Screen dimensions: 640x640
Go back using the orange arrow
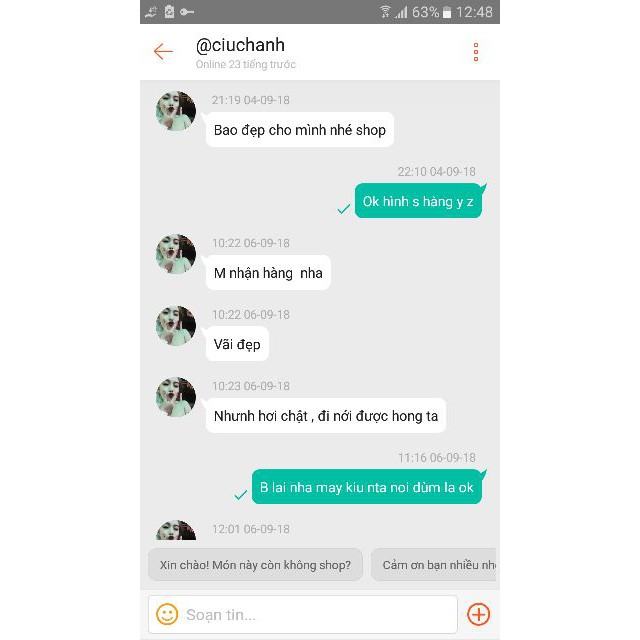163,51
